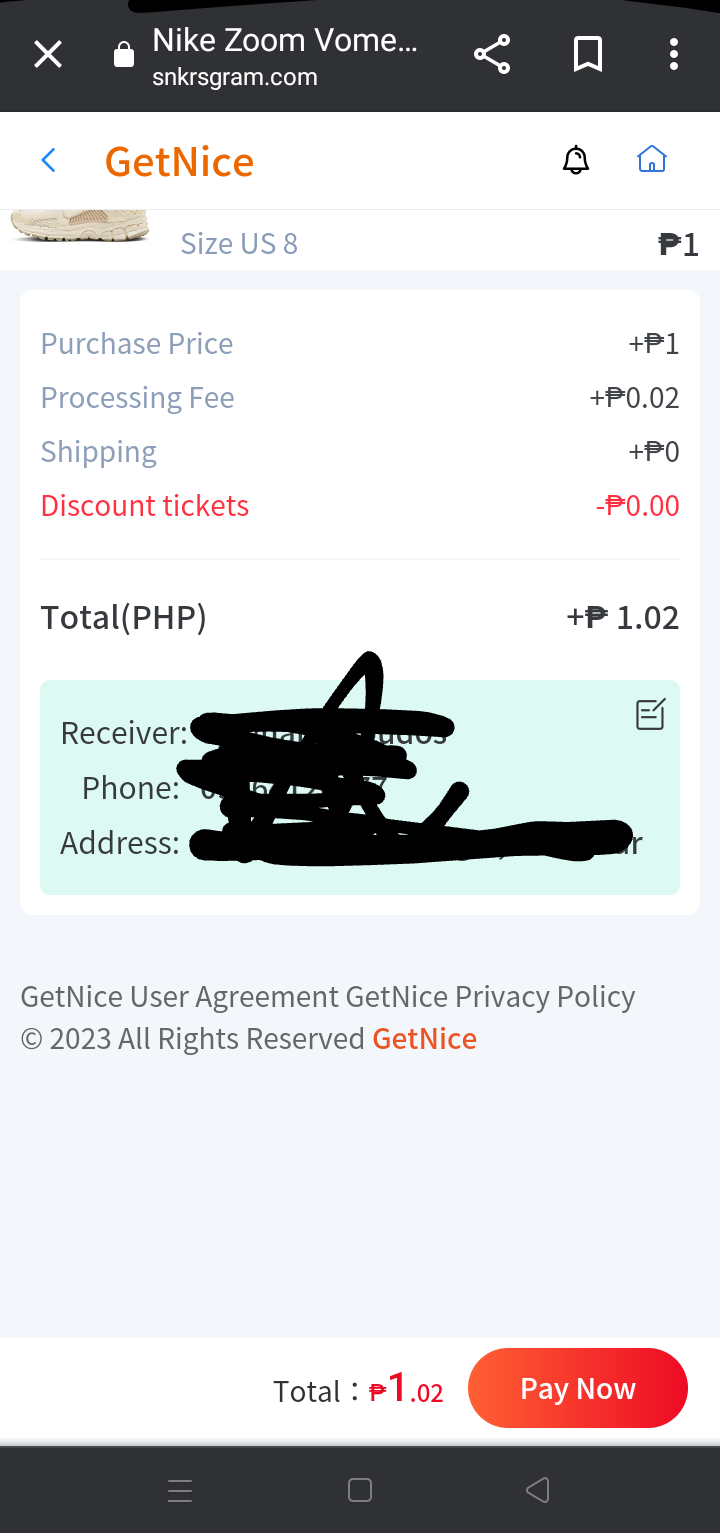
Task: Tap the system back button
Action: click(x=538, y=1491)
